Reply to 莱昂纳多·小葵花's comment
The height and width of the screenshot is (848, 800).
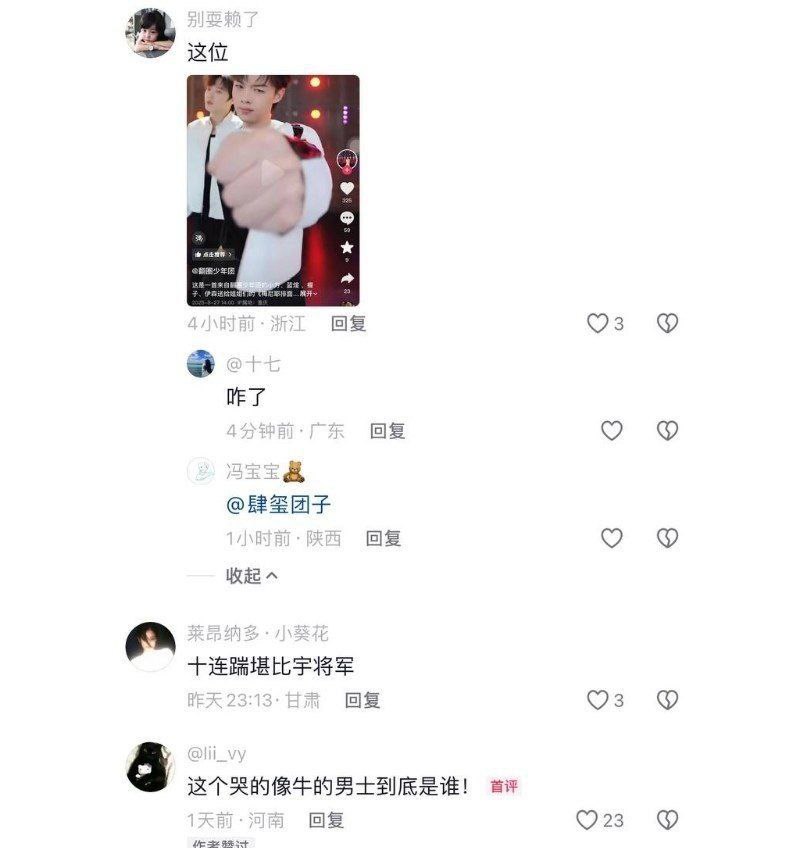coord(362,700)
